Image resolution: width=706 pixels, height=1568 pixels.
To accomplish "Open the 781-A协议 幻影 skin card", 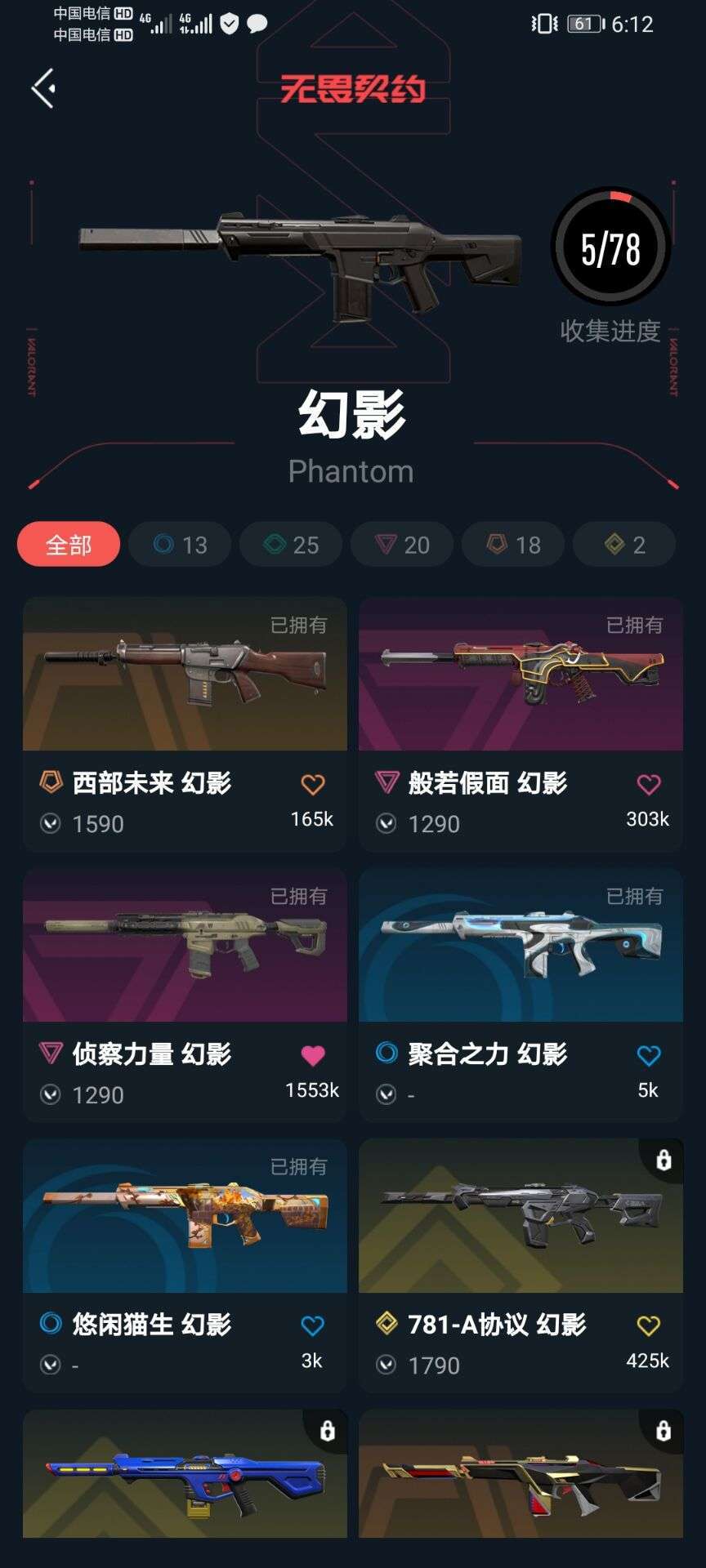I will tap(521, 1266).
